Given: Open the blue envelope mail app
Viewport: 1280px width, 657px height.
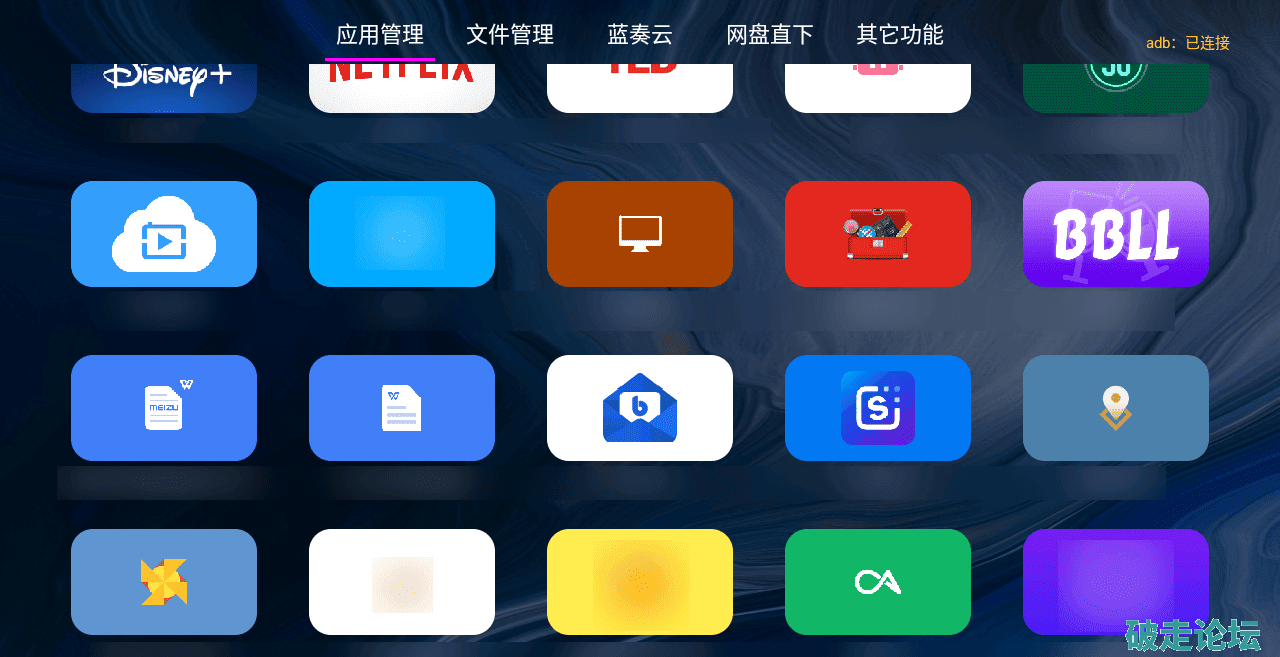Looking at the screenshot, I should click(x=640, y=408).
